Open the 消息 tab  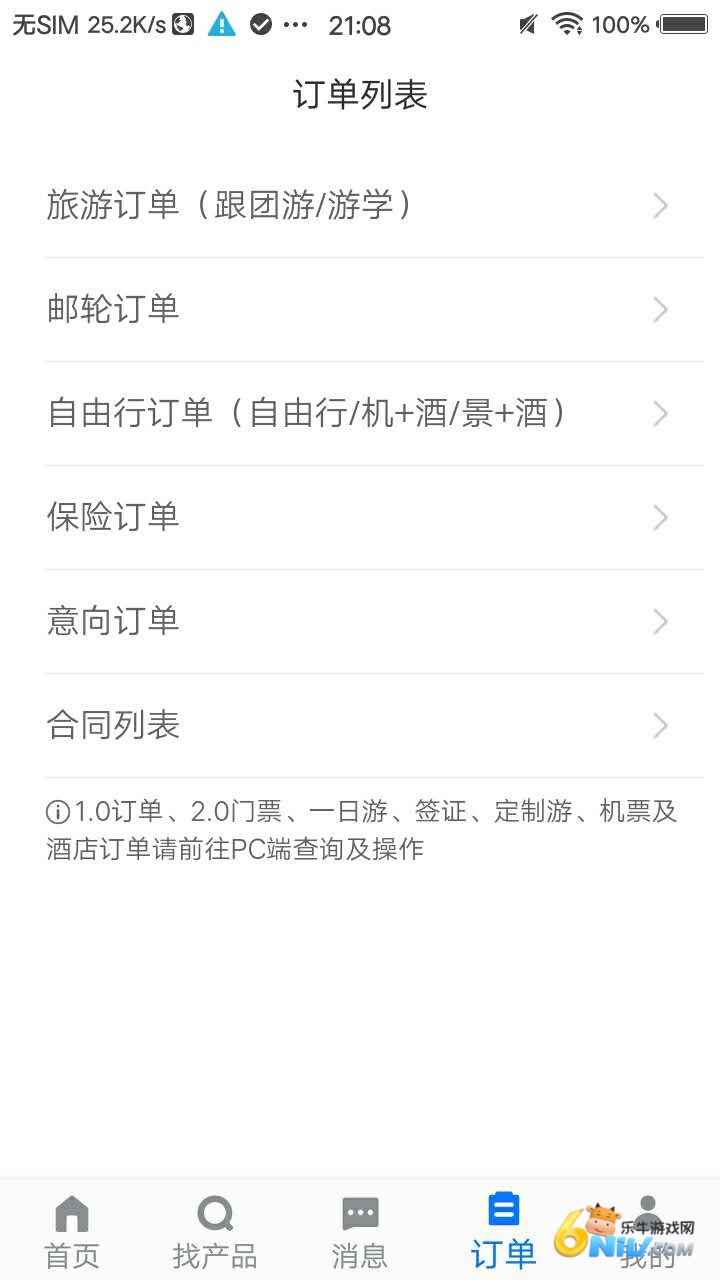(360, 1232)
